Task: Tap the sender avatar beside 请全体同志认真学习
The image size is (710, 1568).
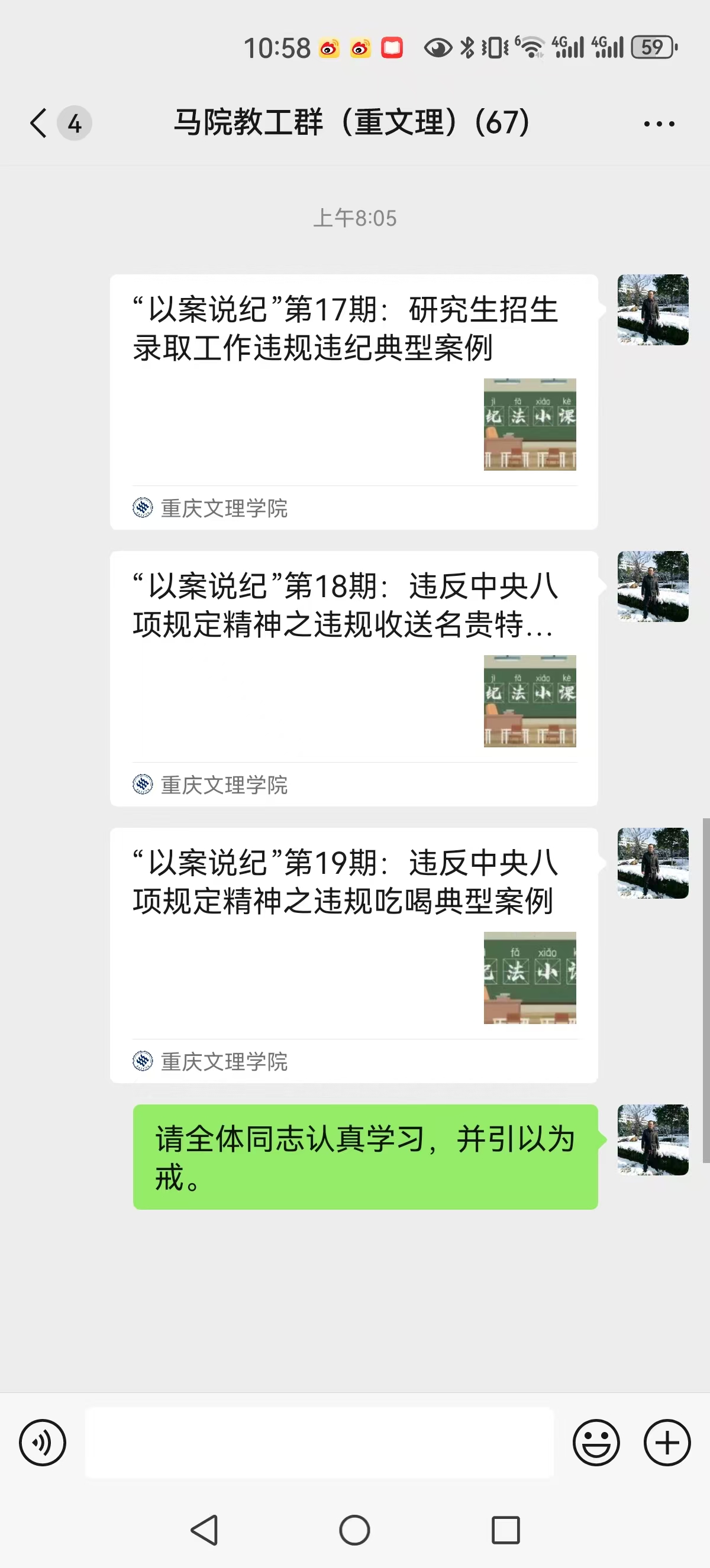Action: tap(653, 1139)
